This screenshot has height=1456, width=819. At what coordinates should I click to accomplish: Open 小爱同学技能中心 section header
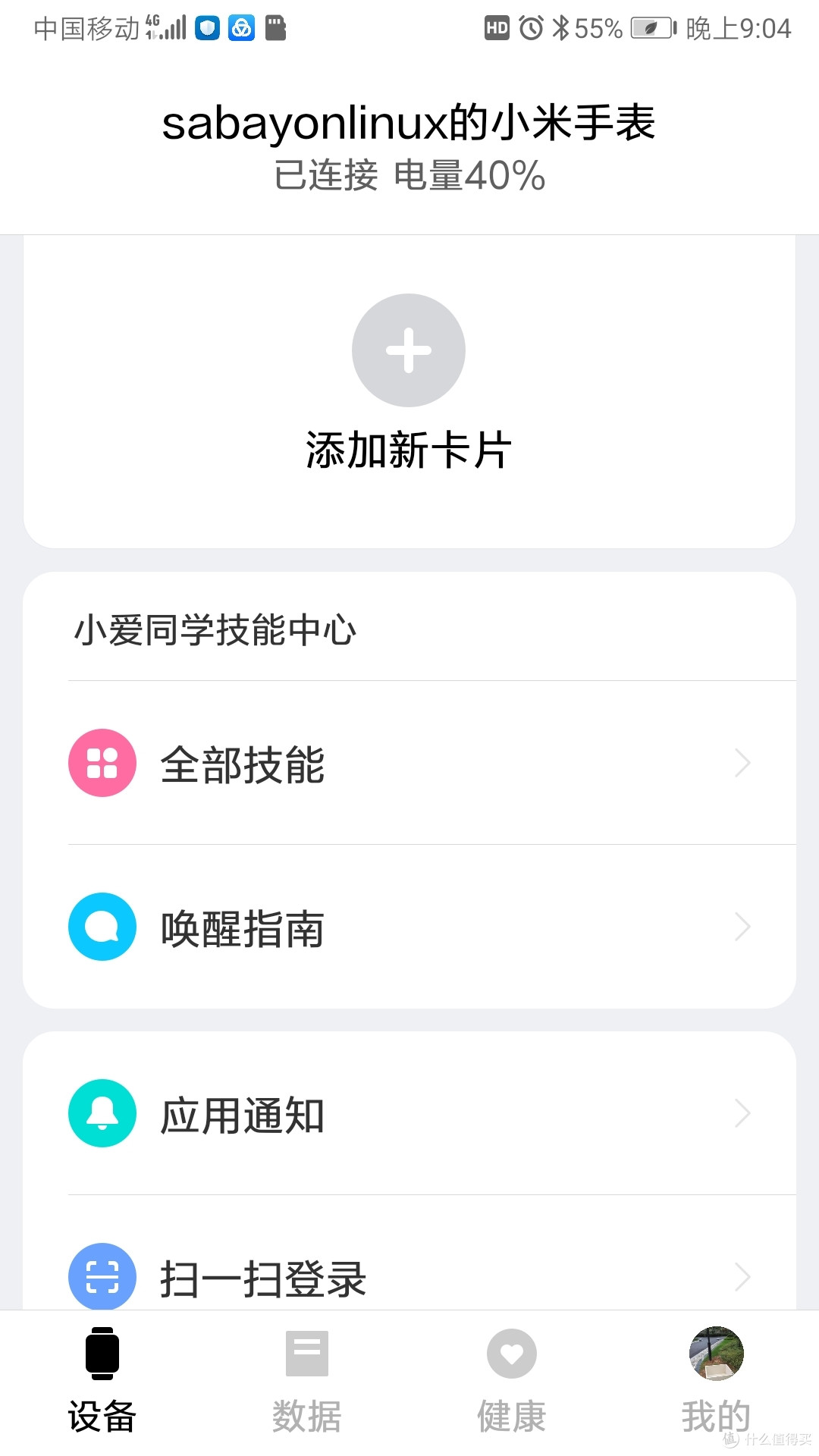pyautogui.click(x=217, y=629)
